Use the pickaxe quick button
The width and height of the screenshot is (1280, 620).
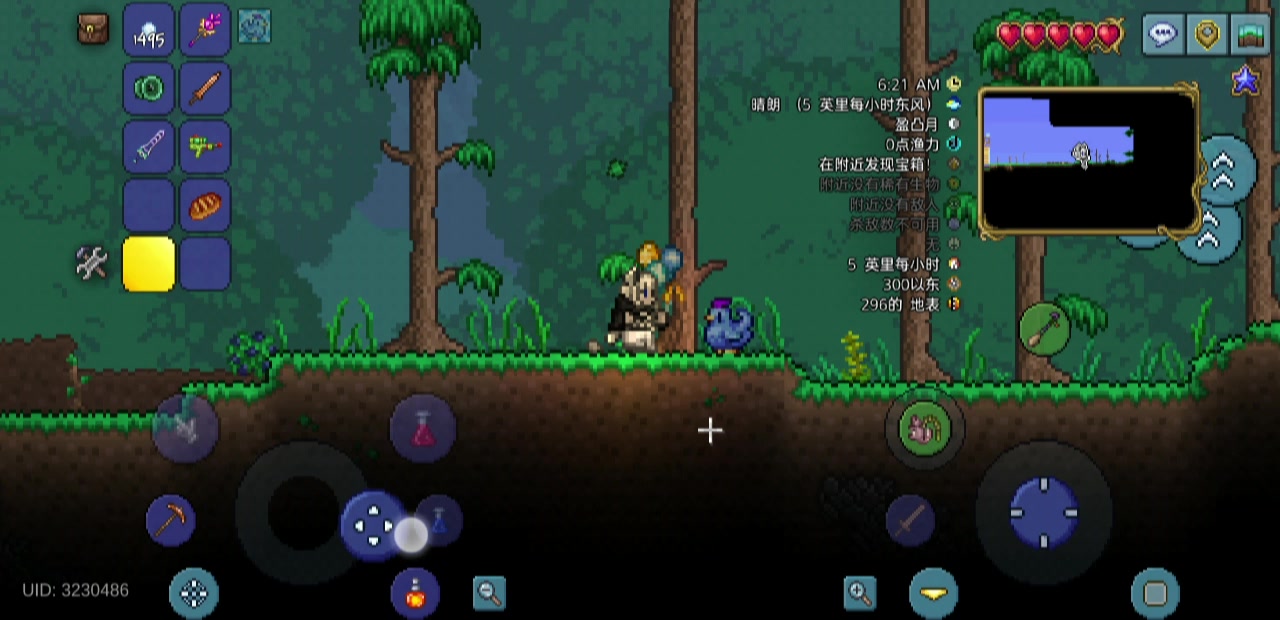coord(170,520)
